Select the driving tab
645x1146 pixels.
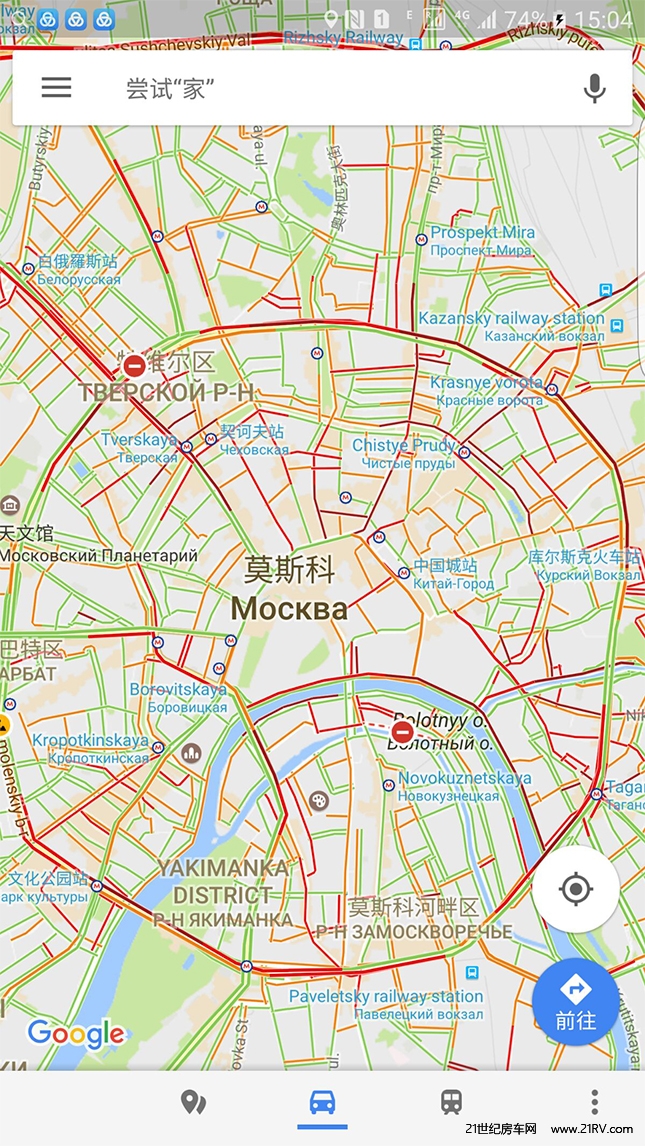coord(322,1102)
